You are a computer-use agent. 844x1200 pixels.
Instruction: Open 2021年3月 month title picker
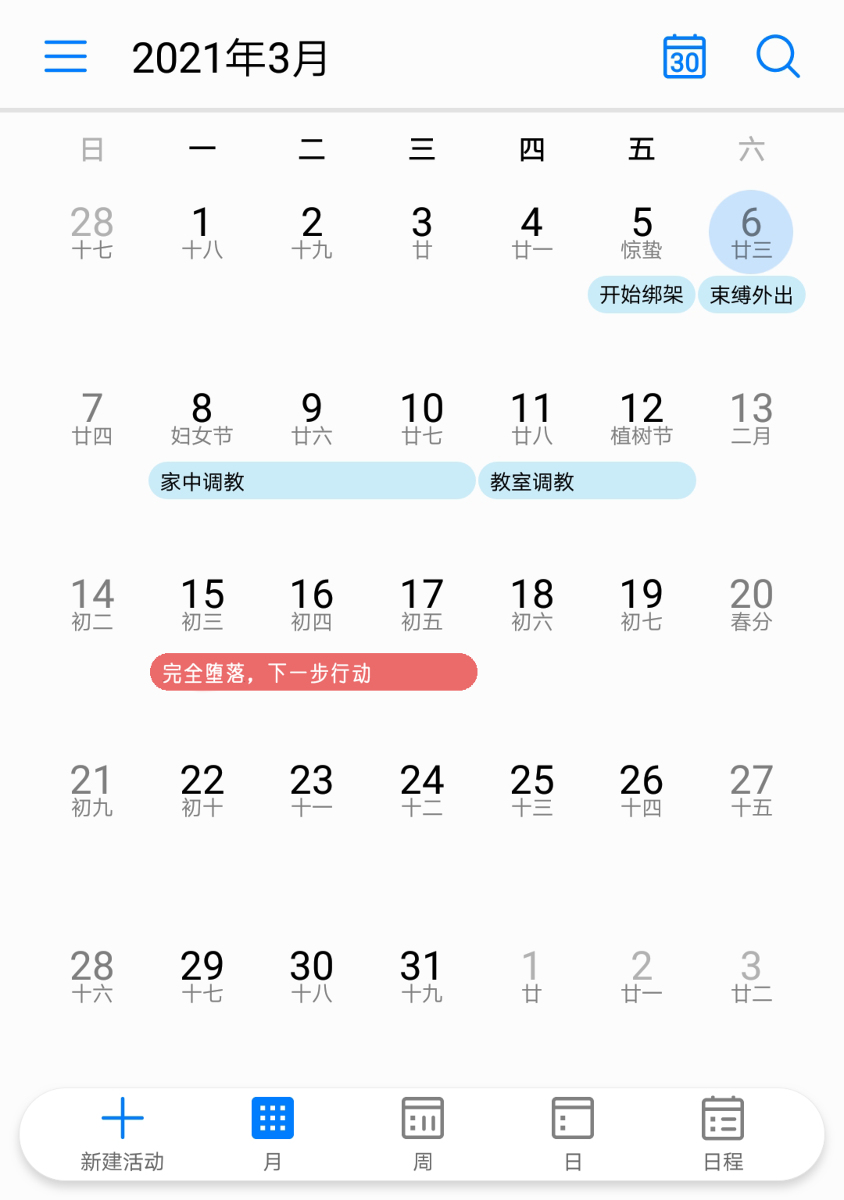230,59
